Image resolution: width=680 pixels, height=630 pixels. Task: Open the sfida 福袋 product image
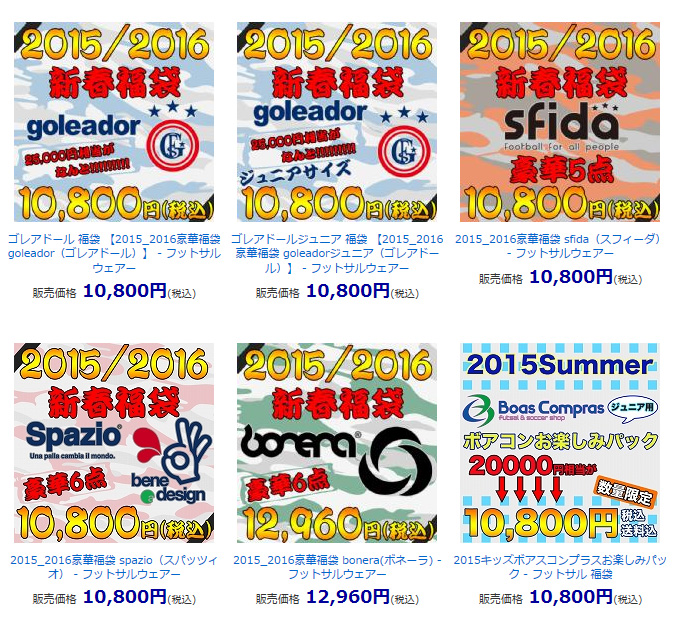tap(560, 122)
